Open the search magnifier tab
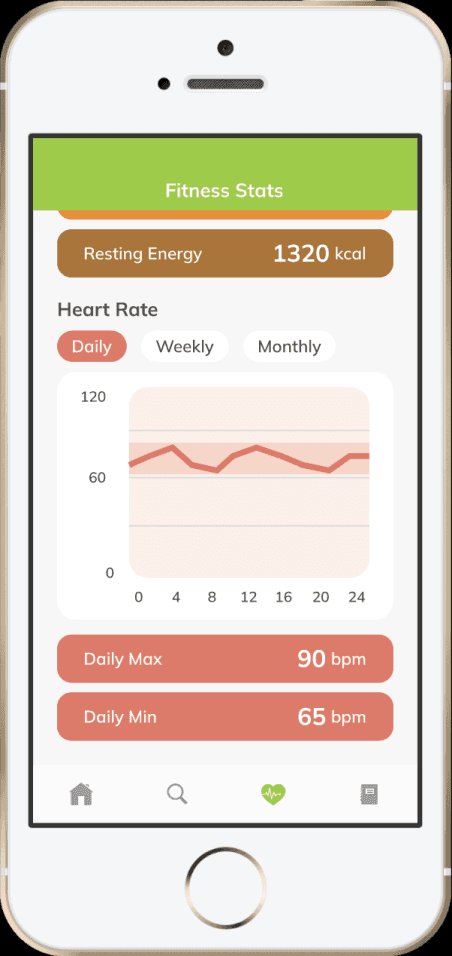 [177, 794]
